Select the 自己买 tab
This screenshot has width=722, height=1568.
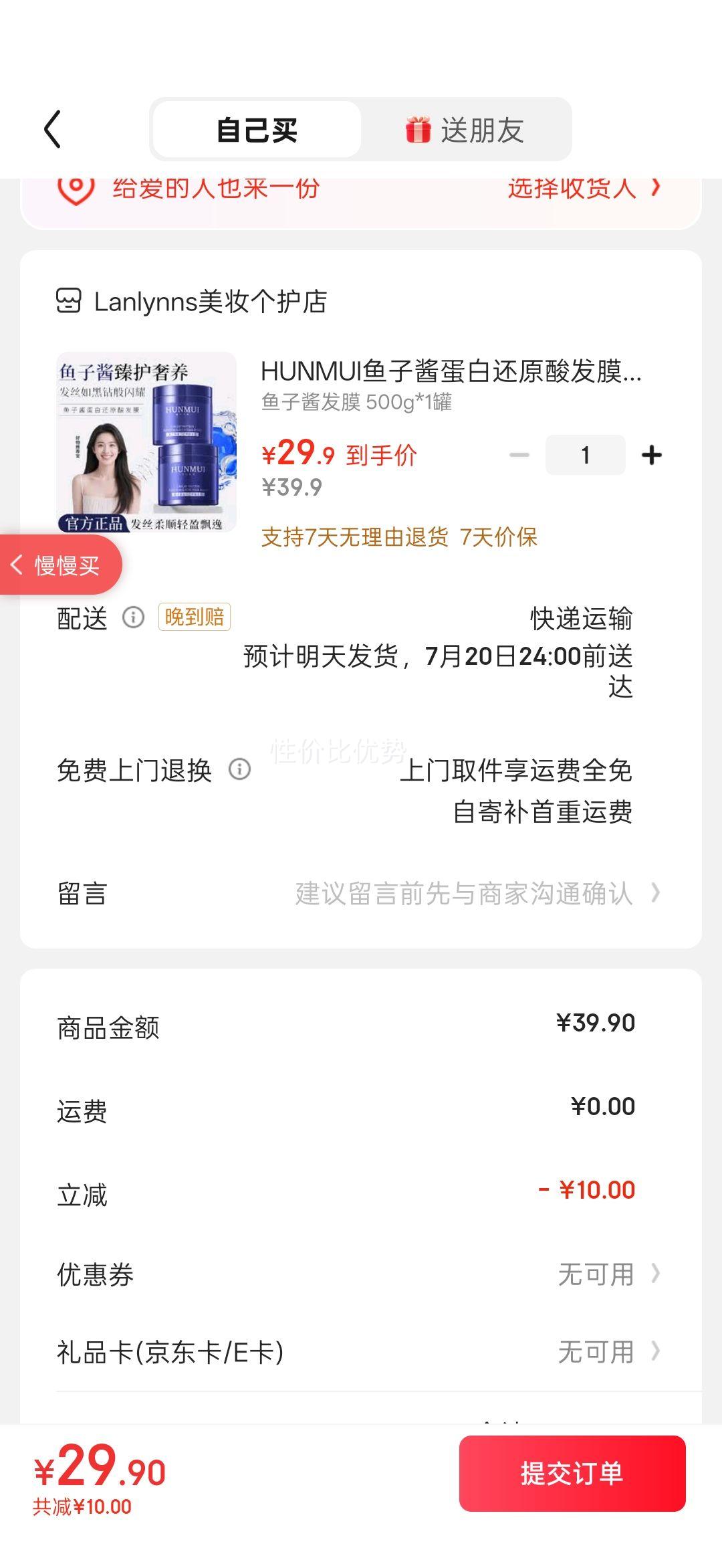[257, 130]
